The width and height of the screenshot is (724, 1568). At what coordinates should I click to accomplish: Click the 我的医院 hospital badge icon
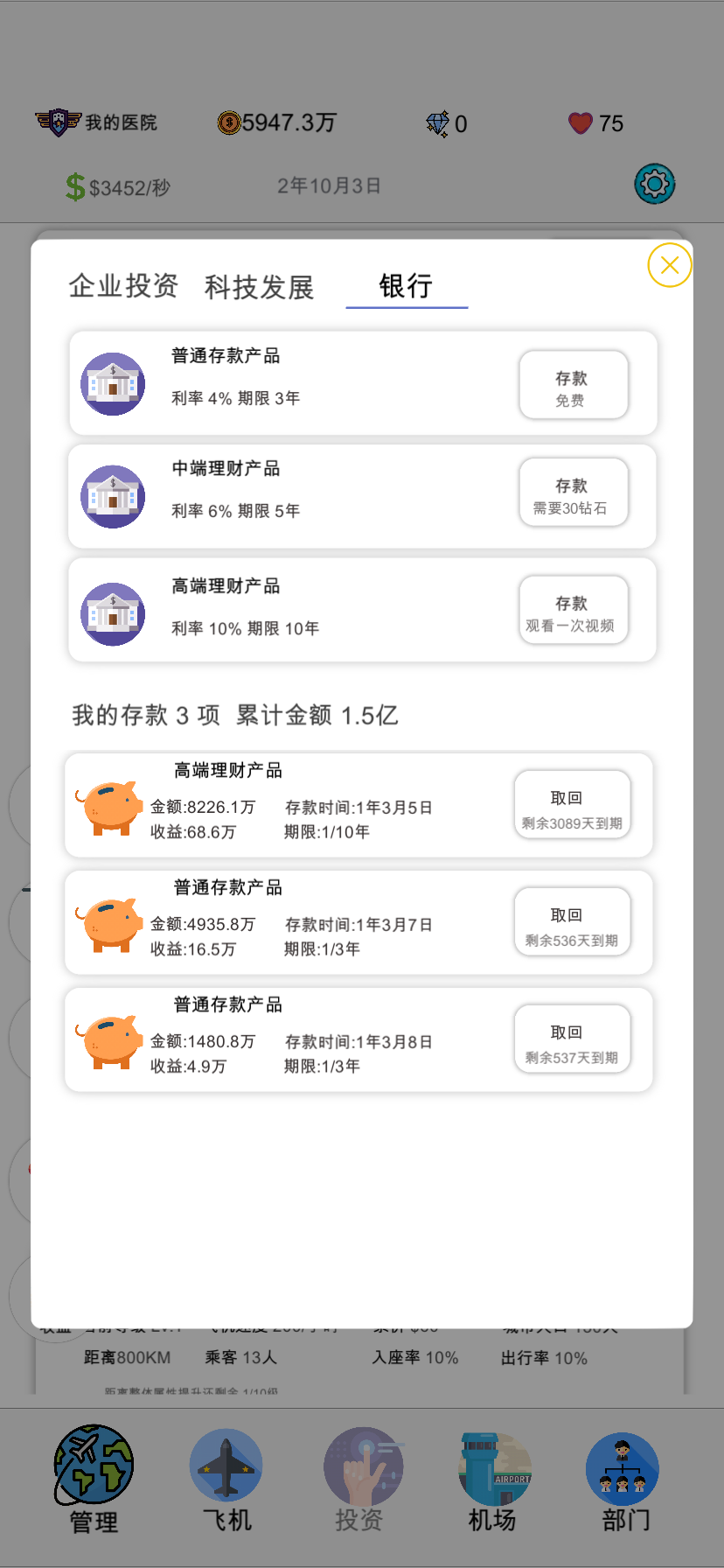(x=56, y=122)
